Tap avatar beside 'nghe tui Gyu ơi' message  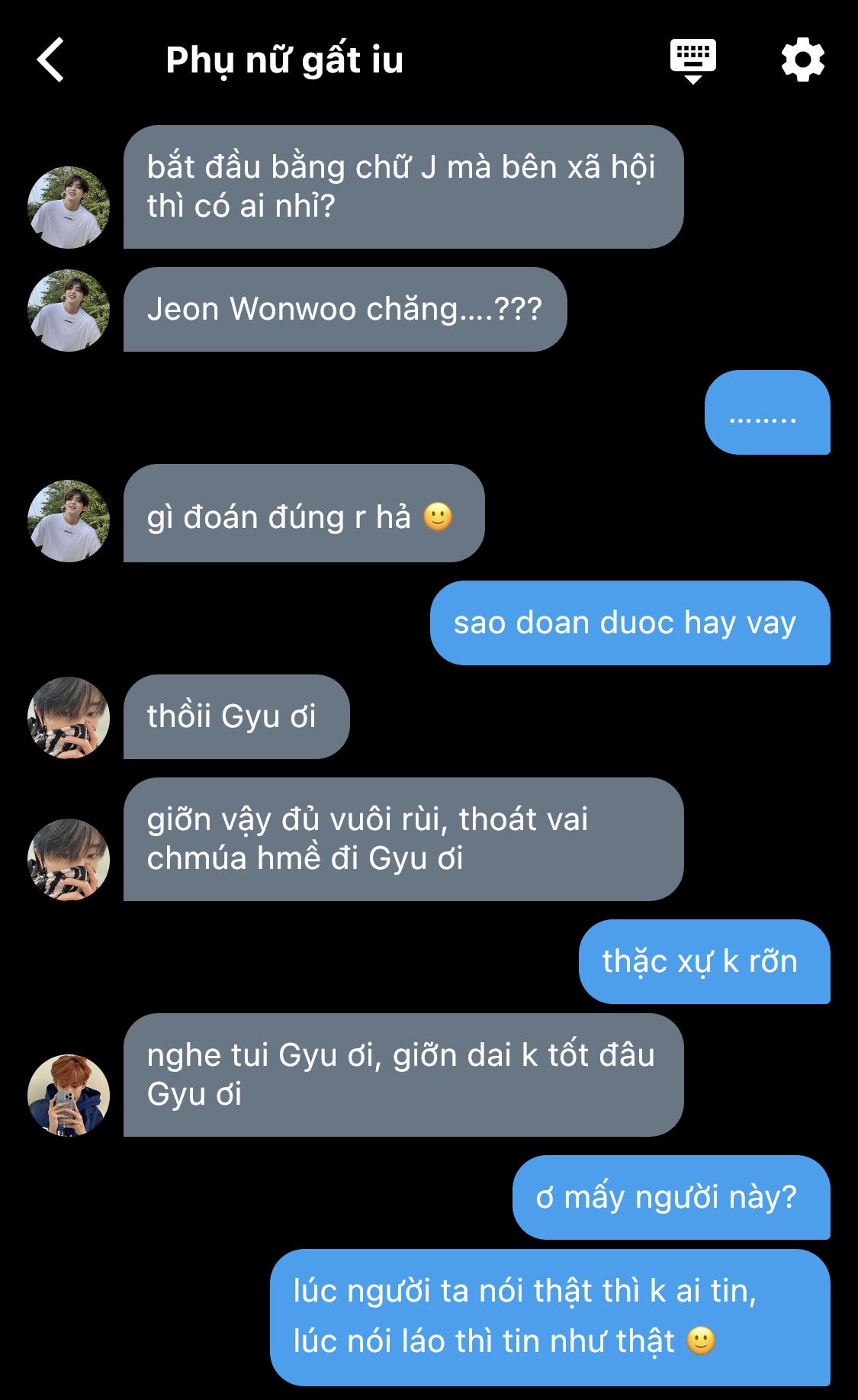(x=69, y=1096)
